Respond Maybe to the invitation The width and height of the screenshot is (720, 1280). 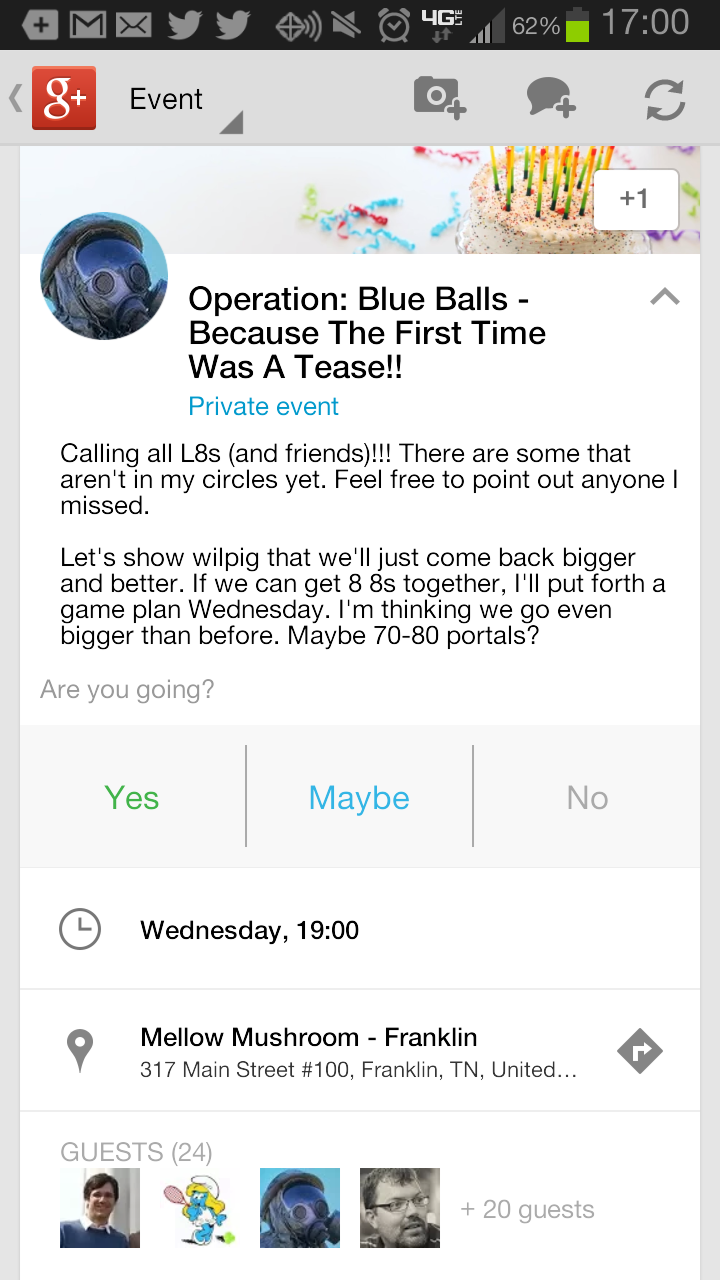click(x=359, y=797)
